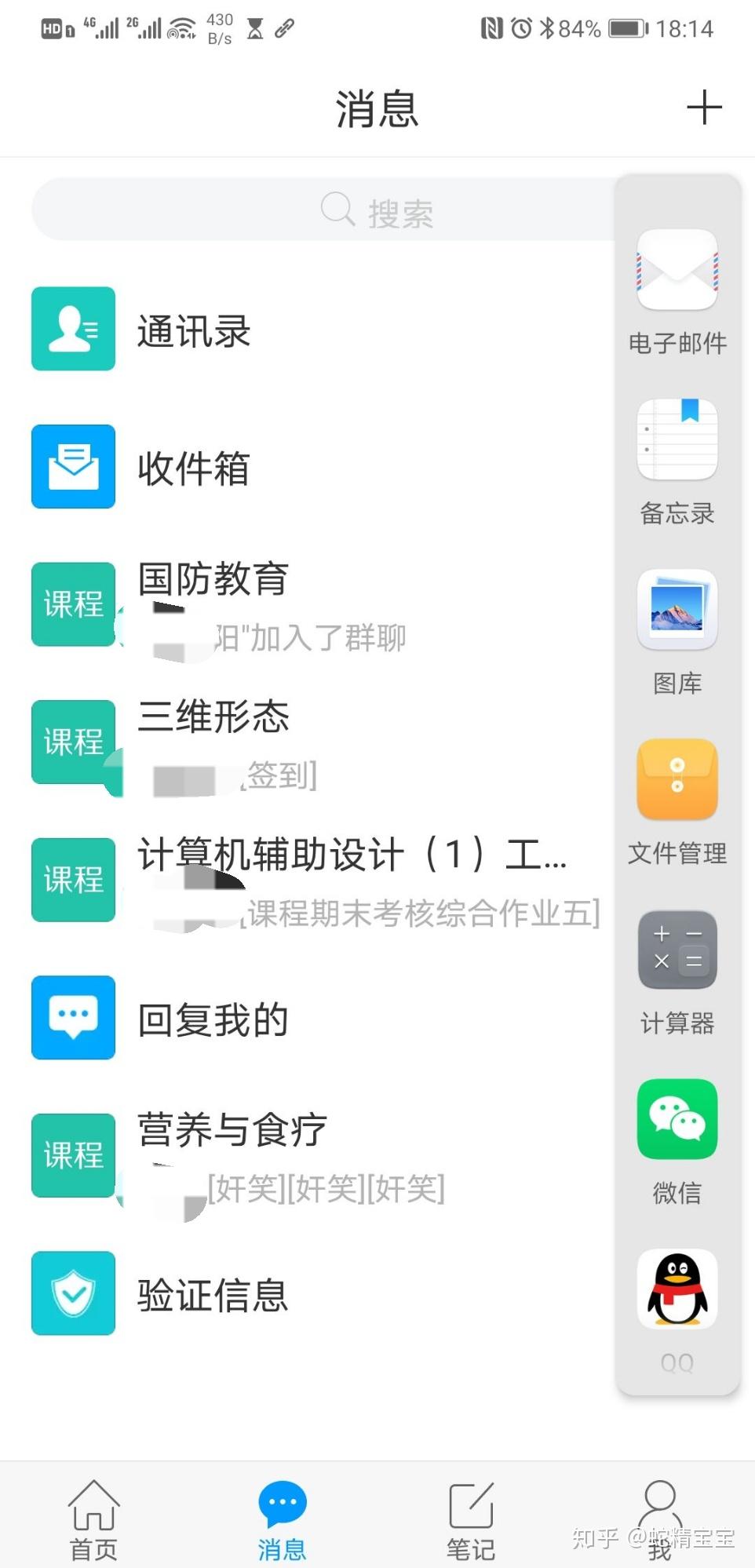Tap the chat bubble icon for 回复我的

tap(73, 1018)
